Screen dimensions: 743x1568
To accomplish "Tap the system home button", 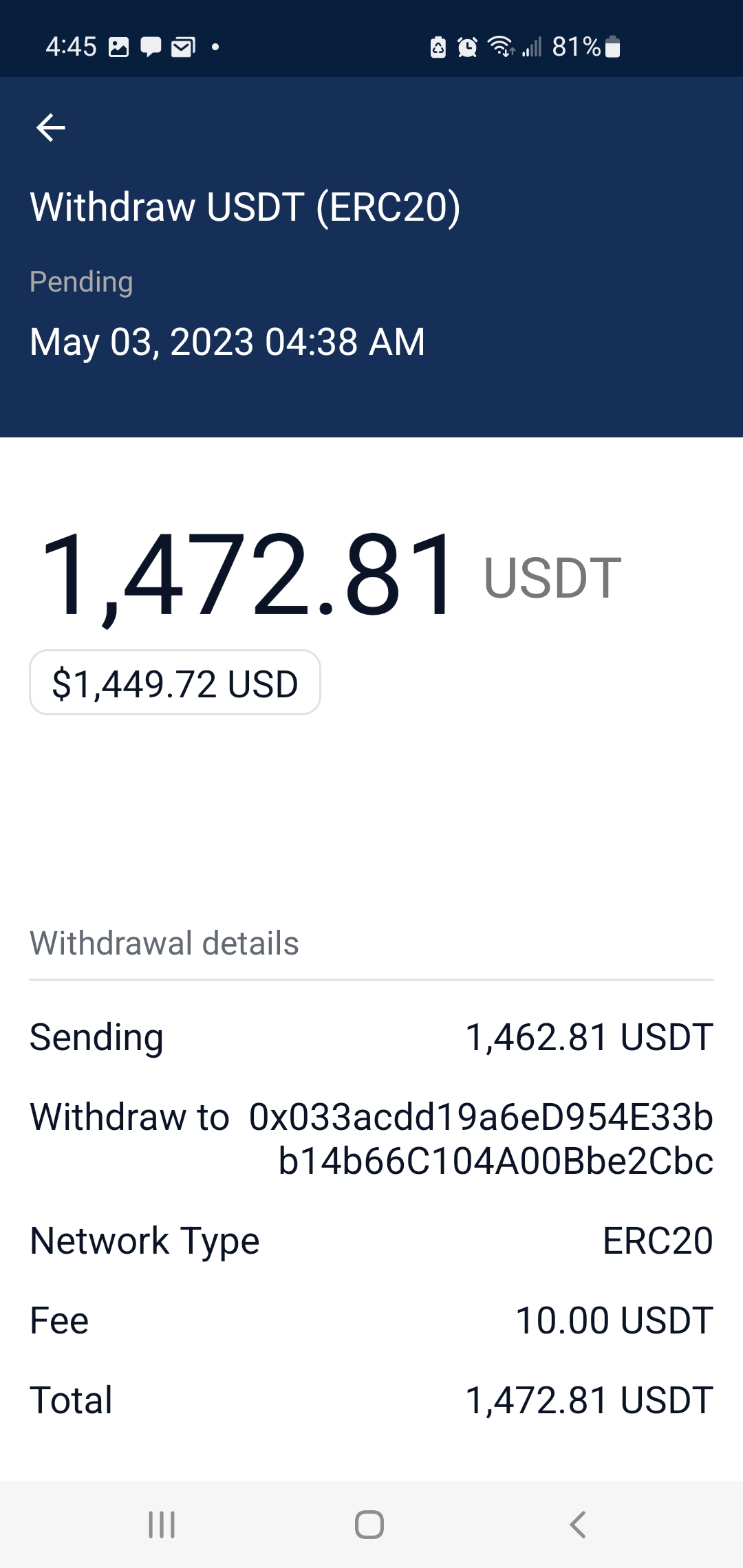I will pyautogui.click(x=369, y=1525).
